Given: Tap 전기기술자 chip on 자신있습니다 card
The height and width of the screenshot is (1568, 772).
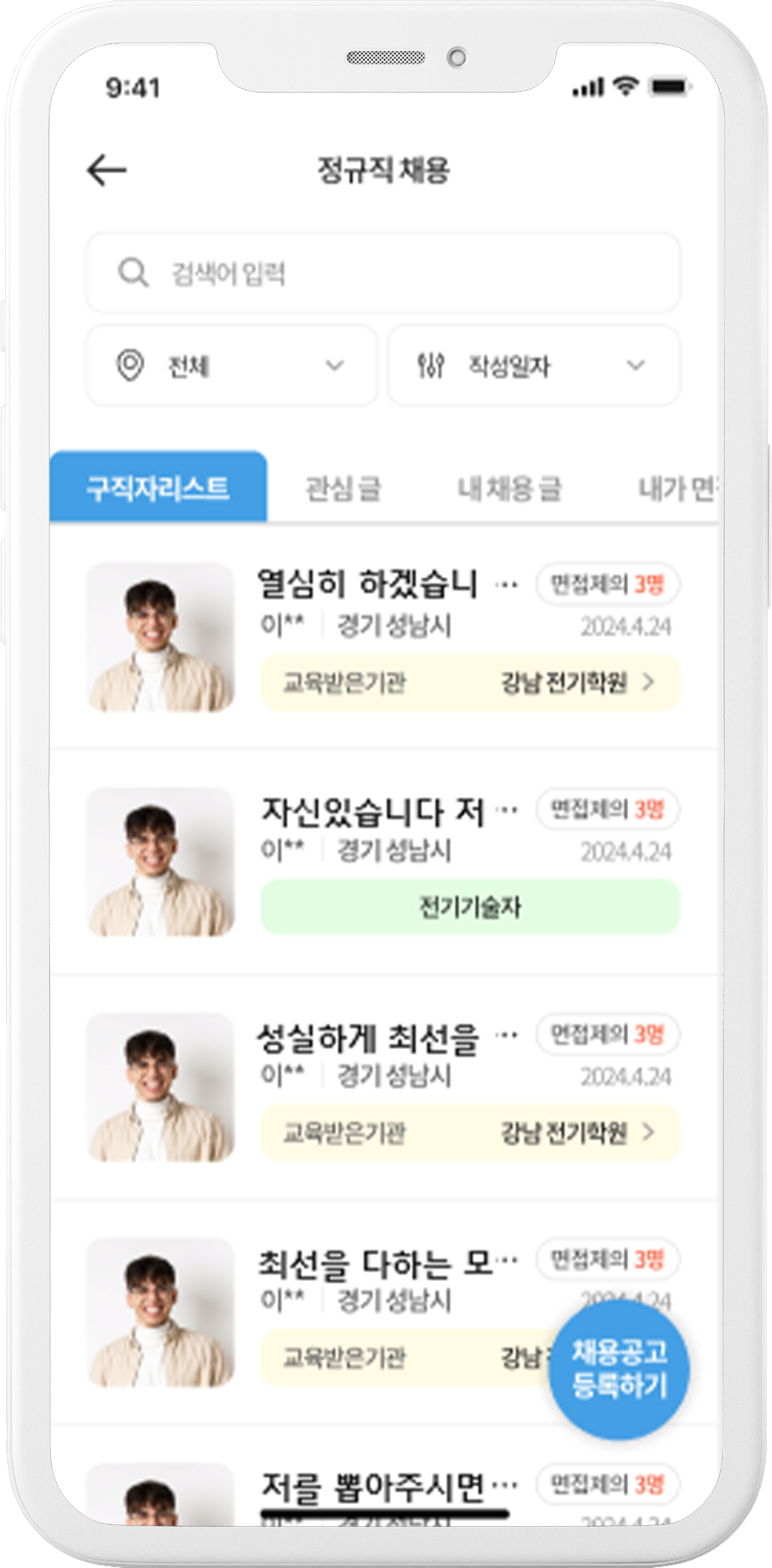Looking at the screenshot, I should (470, 907).
